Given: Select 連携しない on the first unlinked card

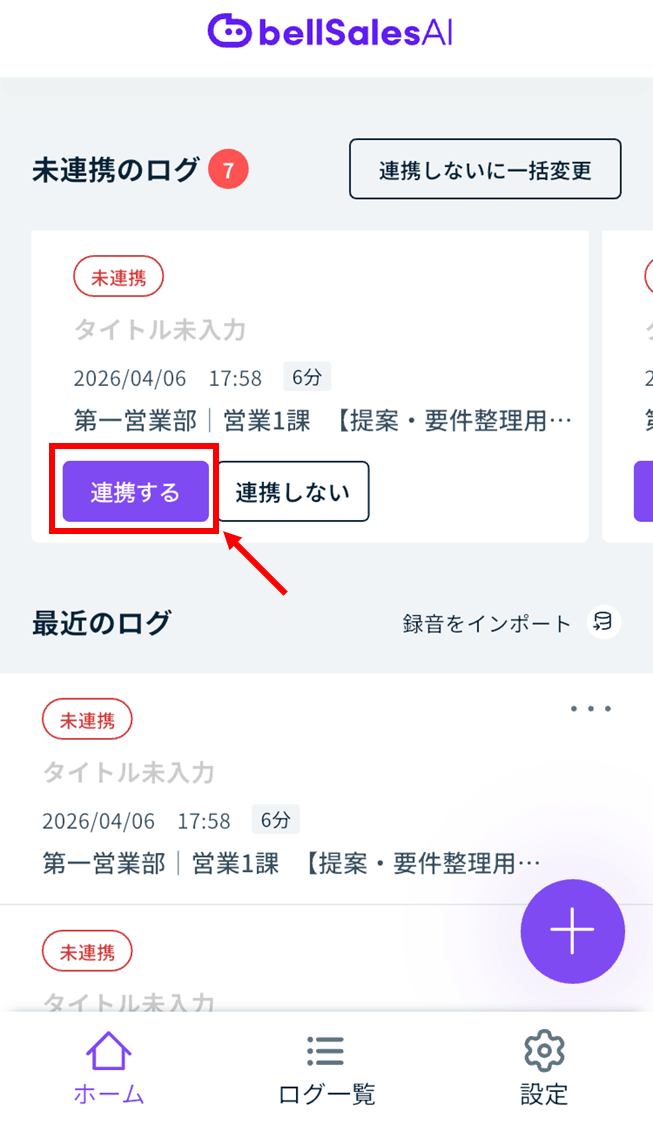Looking at the screenshot, I should [x=293, y=492].
